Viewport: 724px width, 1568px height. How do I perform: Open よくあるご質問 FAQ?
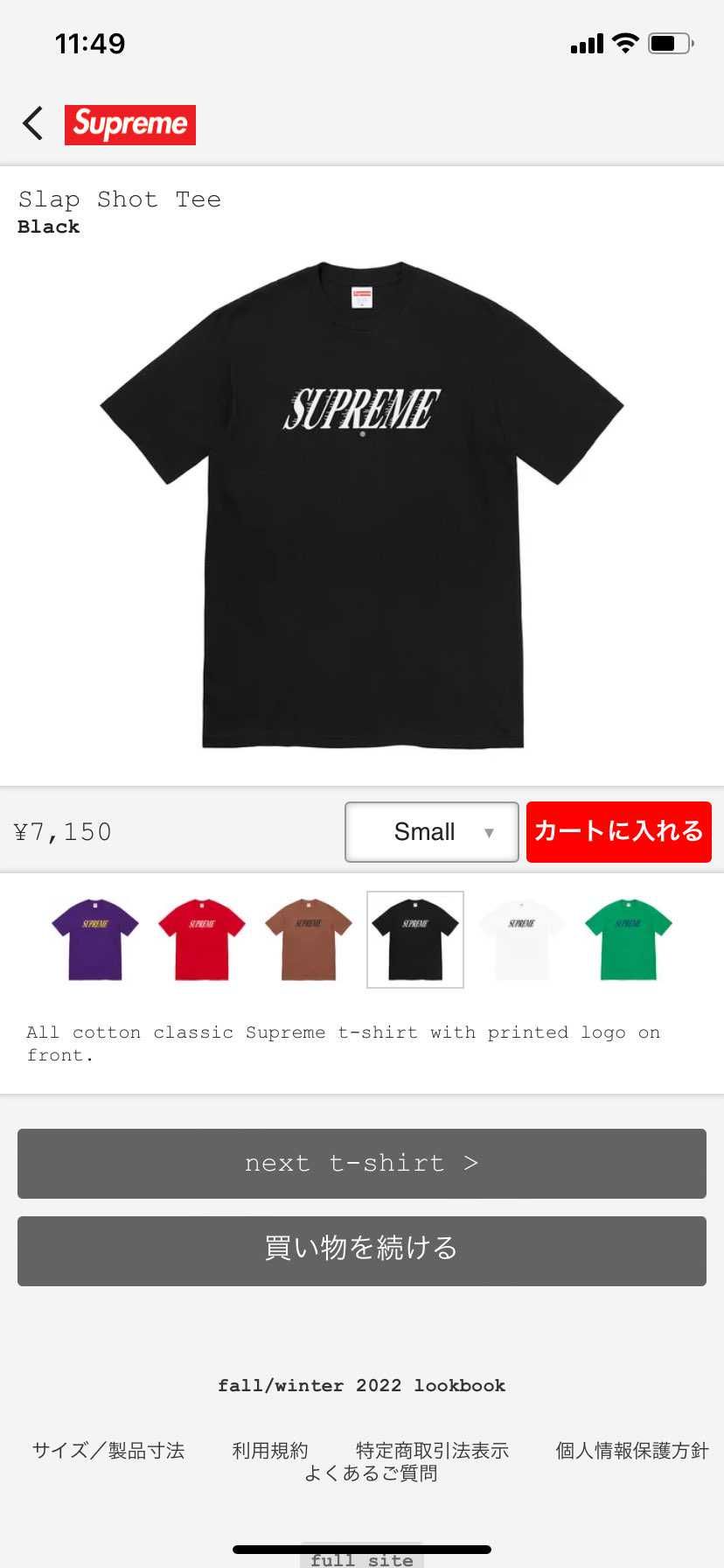click(x=371, y=1473)
